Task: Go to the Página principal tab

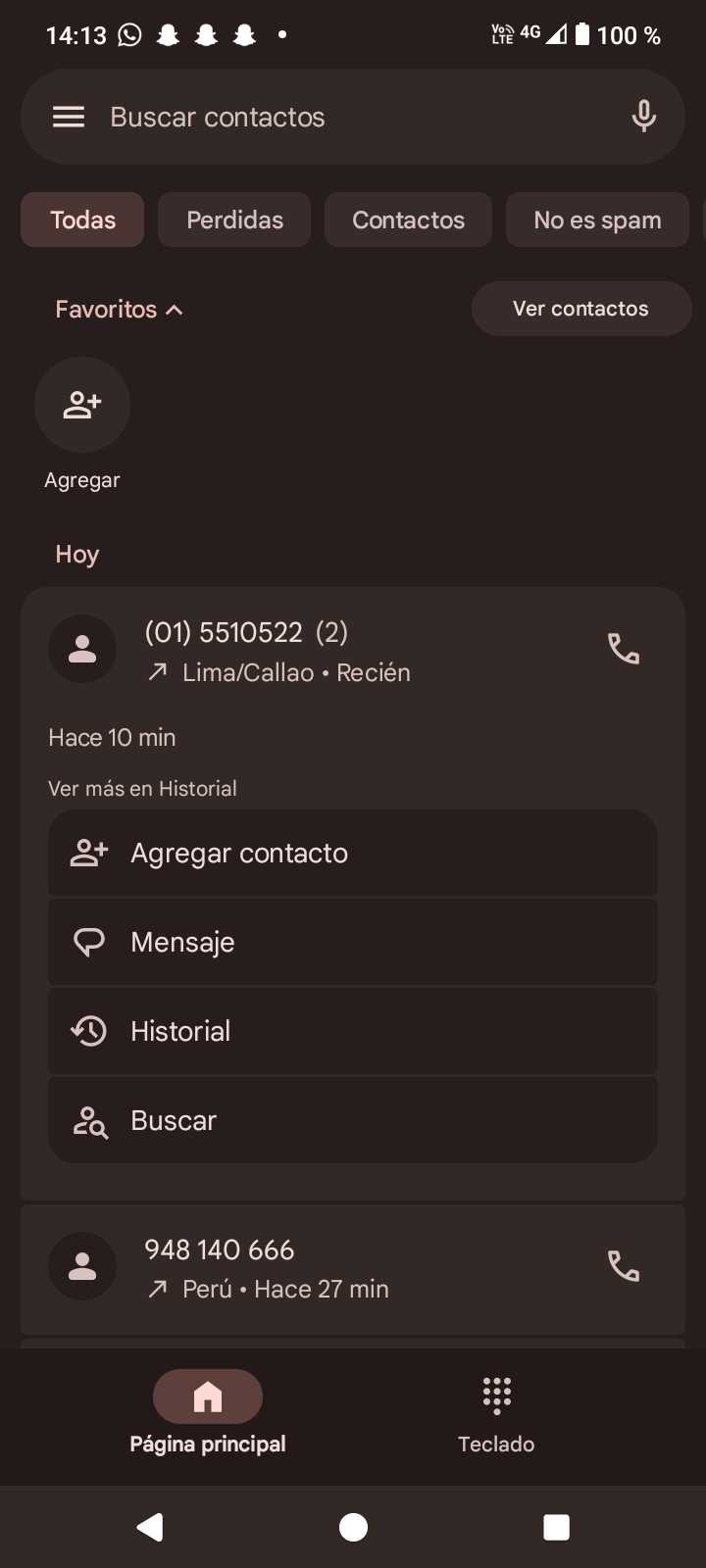Action: [x=208, y=1413]
